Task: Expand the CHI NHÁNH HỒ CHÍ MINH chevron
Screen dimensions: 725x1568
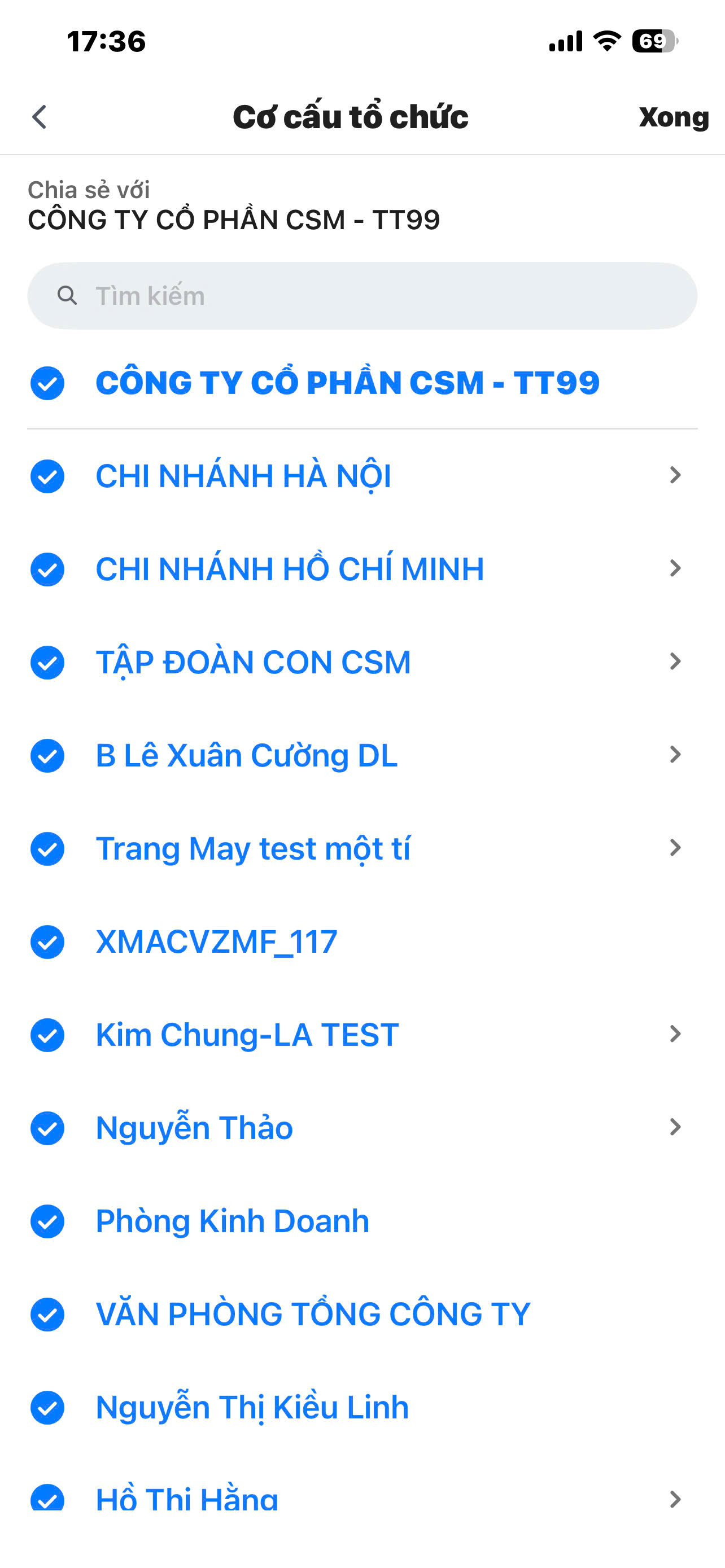Action: click(x=675, y=568)
